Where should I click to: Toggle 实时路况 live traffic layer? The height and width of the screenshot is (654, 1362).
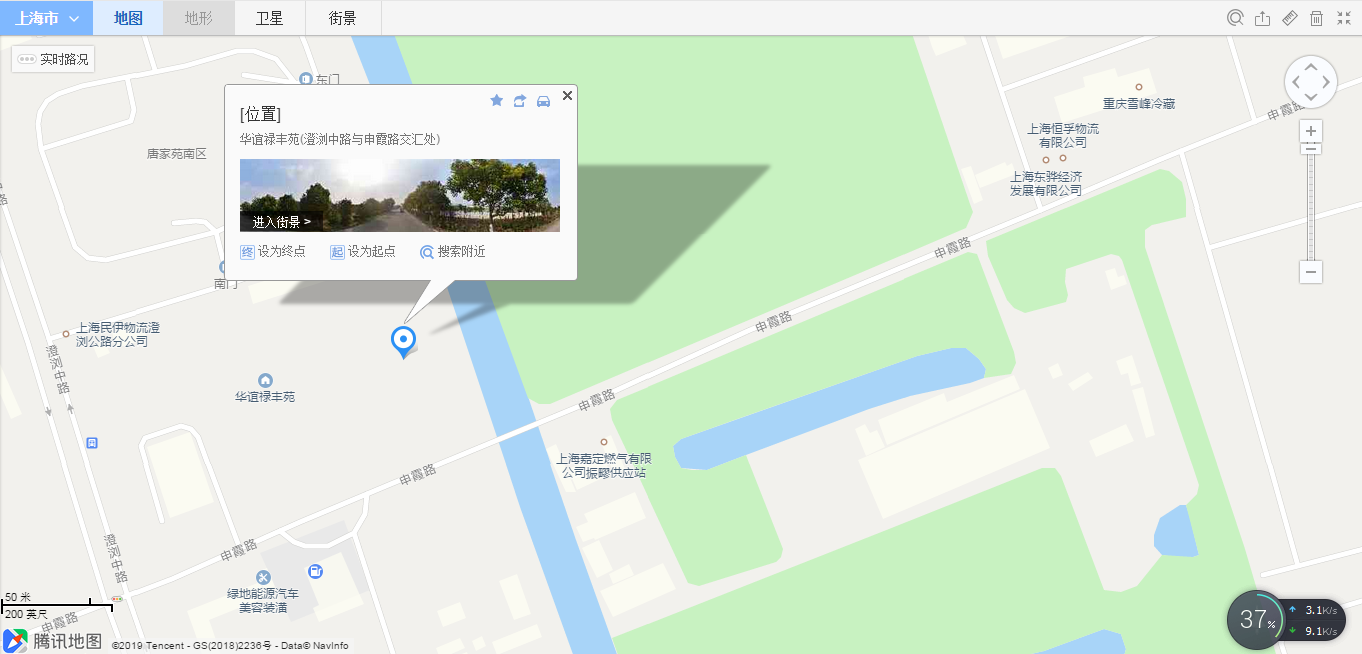click(x=54, y=60)
